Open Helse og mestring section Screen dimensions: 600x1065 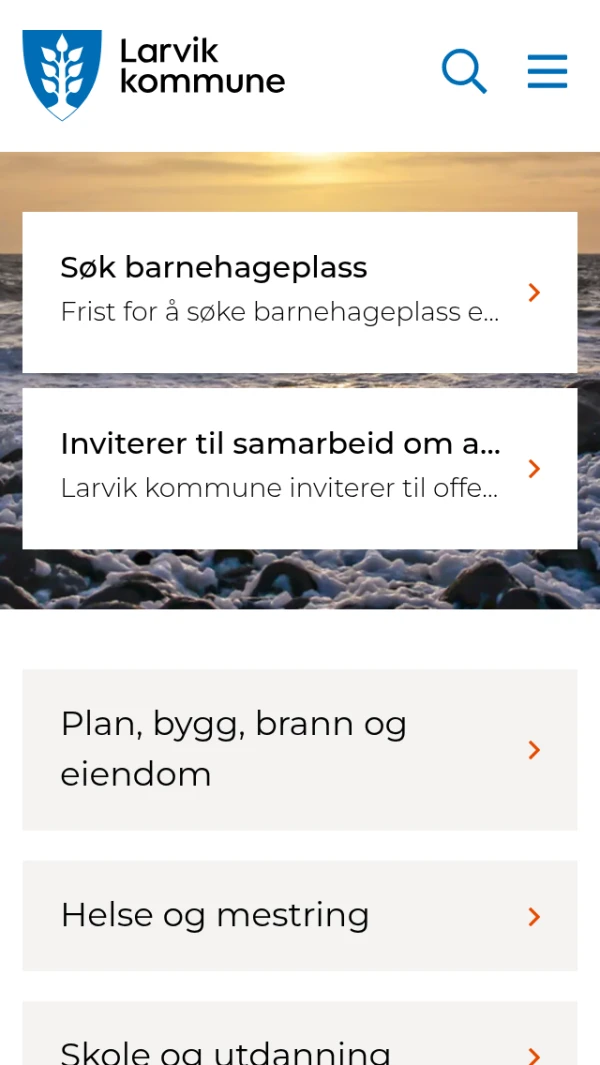pyautogui.click(x=299, y=915)
